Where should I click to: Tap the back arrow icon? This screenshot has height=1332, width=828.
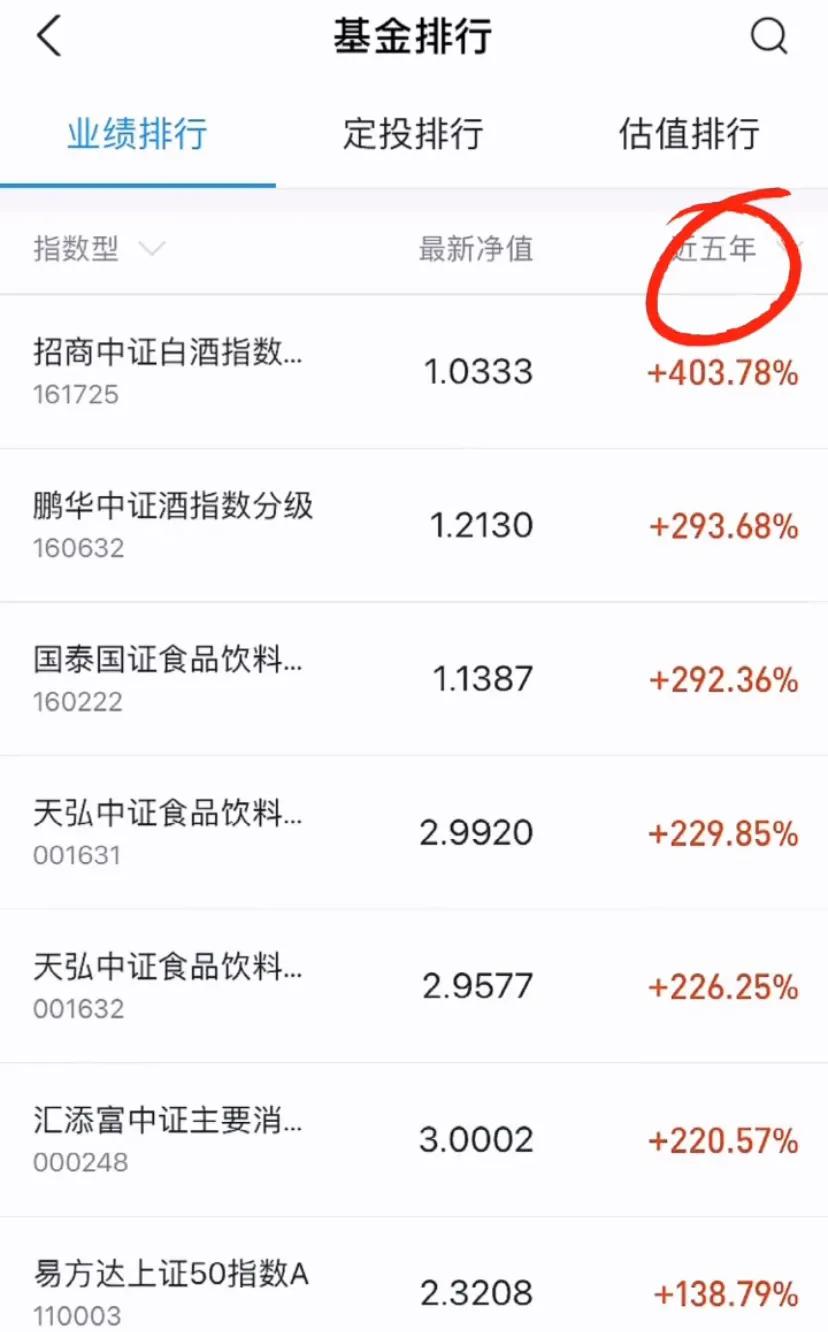tap(47, 35)
